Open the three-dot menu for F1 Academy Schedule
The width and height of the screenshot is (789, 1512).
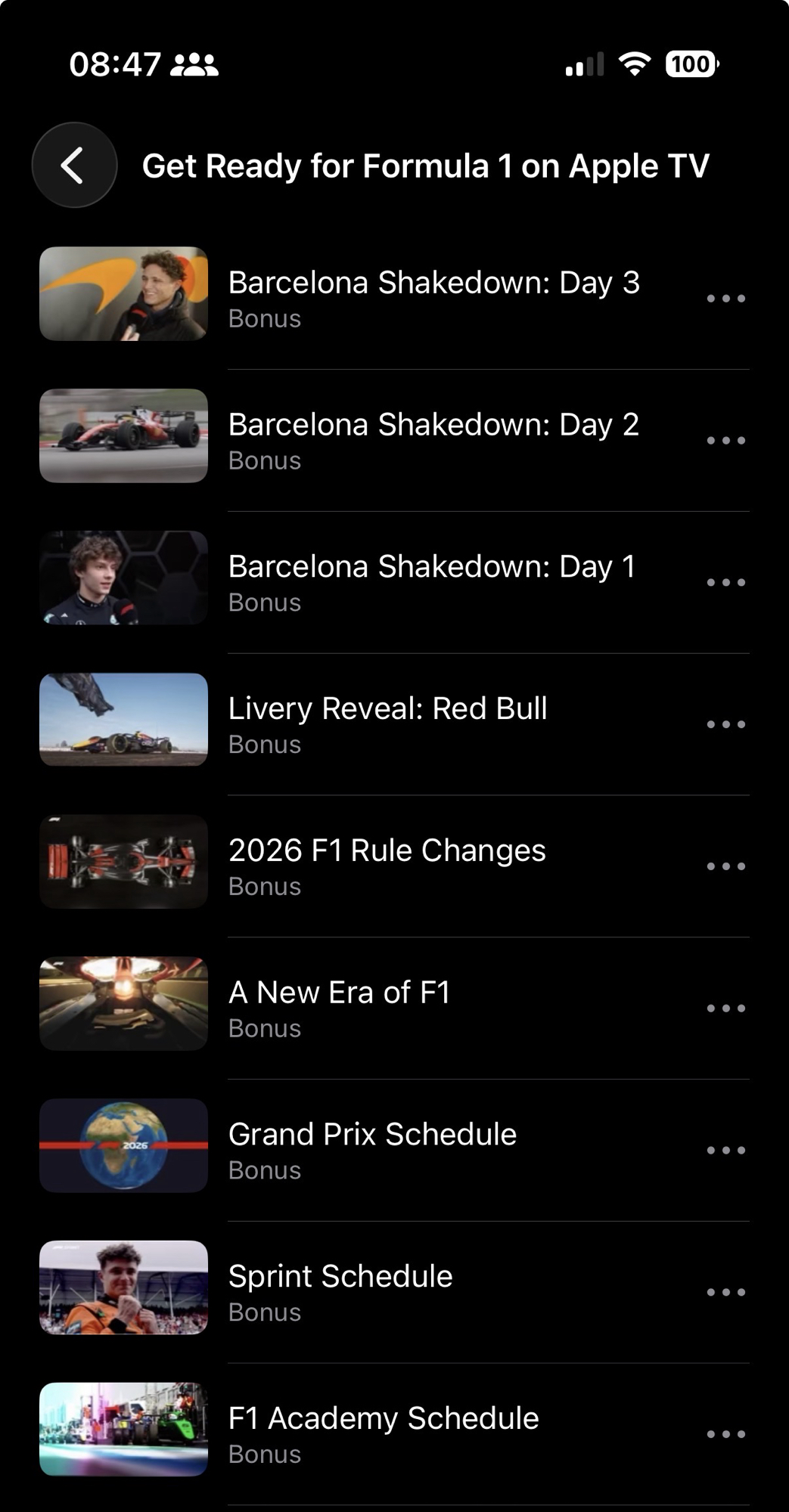(725, 1434)
